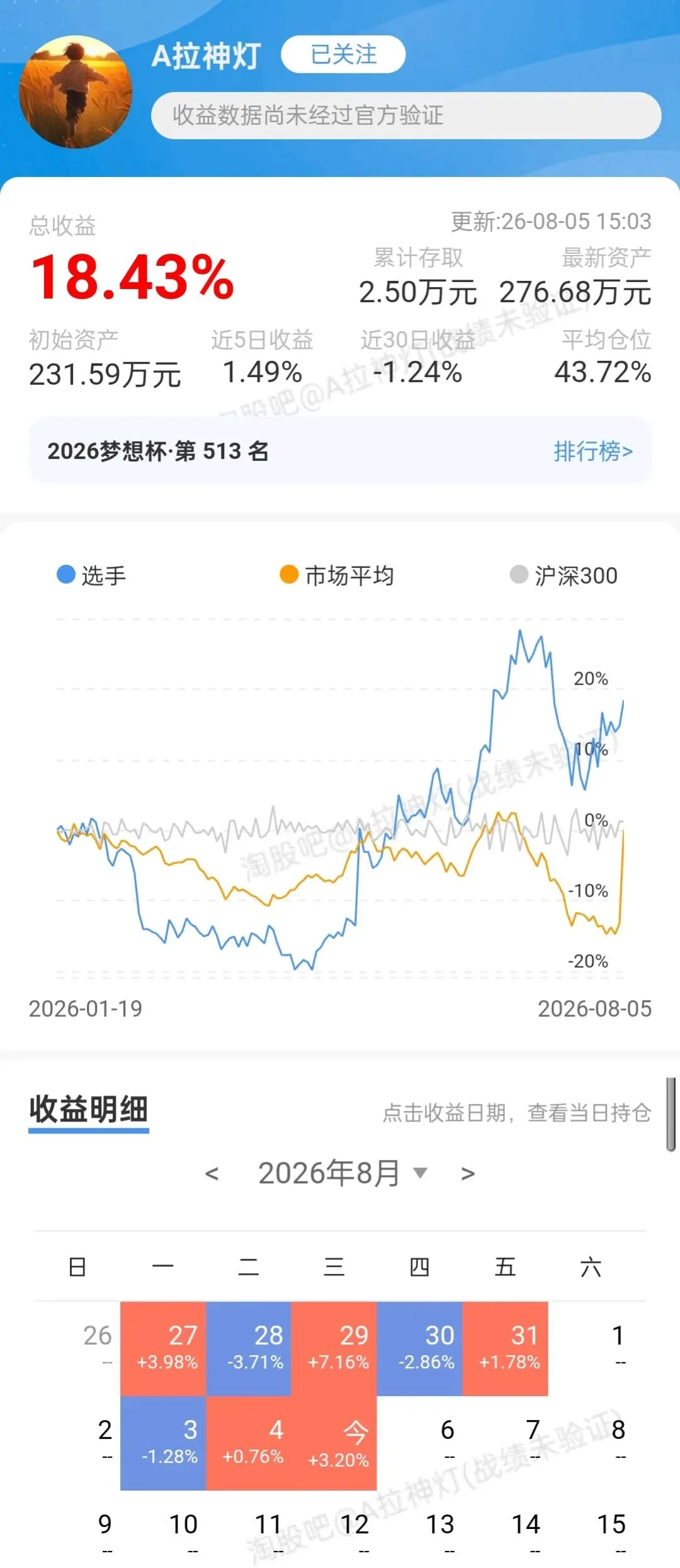View holdings for the 29th (+7.16%)
The image size is (680, 1568).
pyautogui.click(x=334, y=1349)
